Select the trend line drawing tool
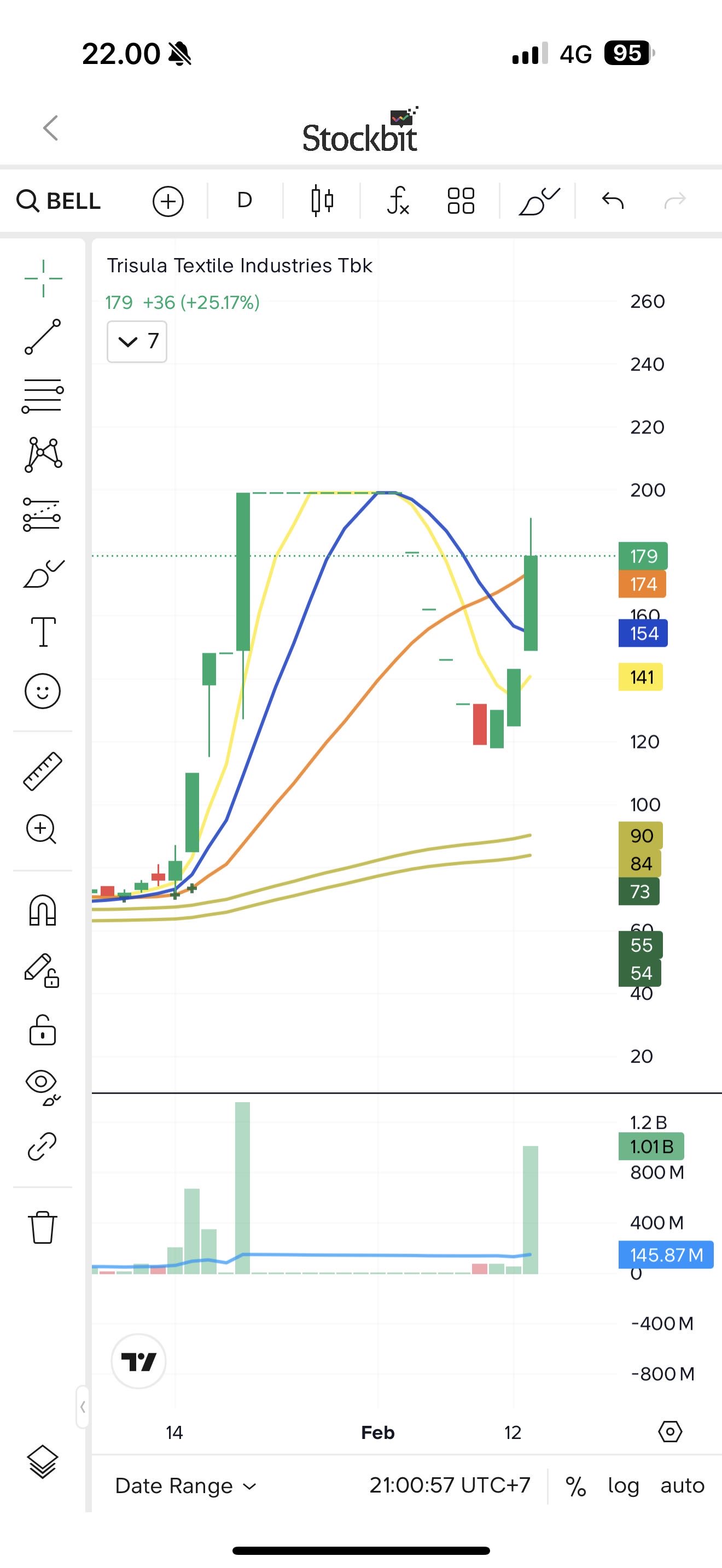 coord(43,337)
